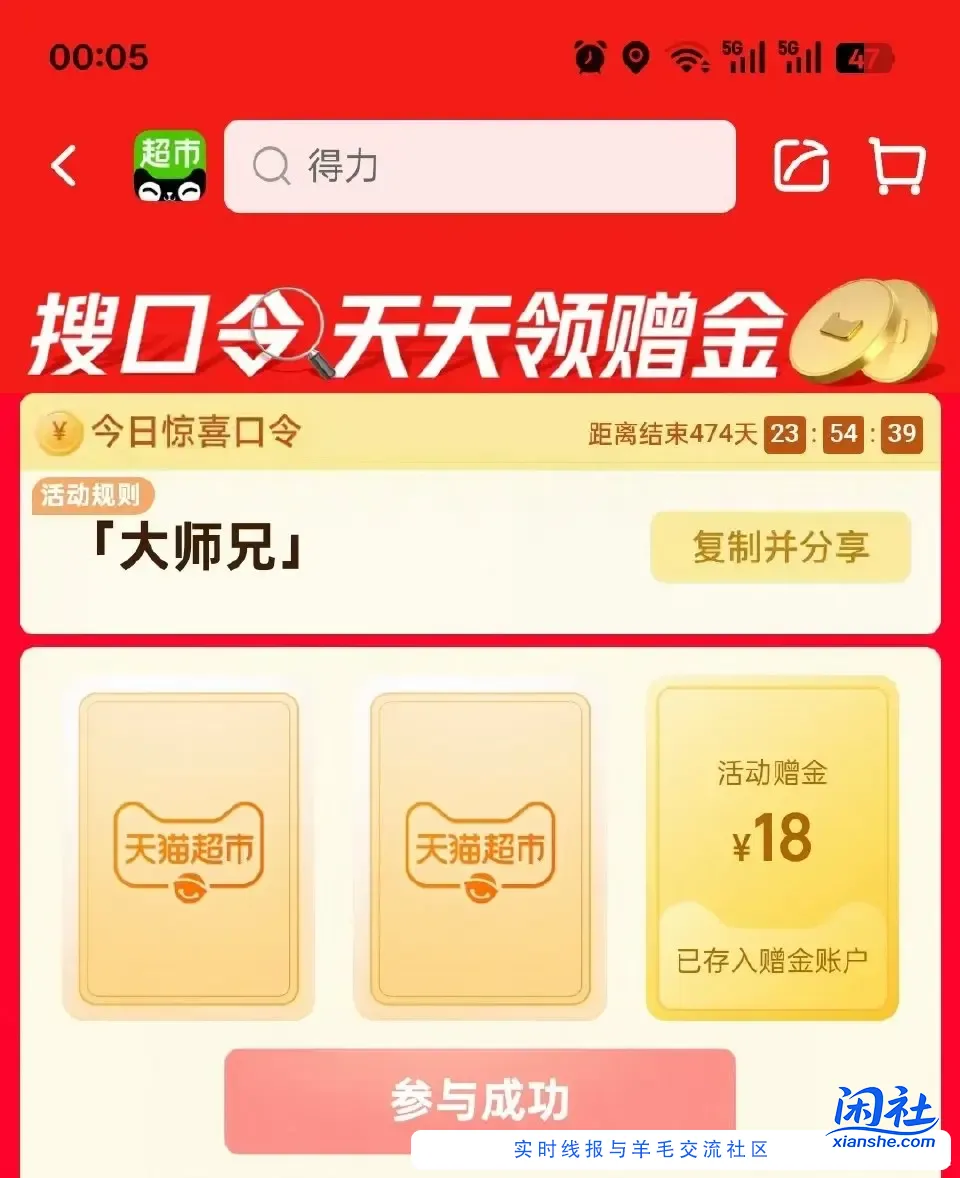Tap the back arrow at top left
Screen dimensions: 960x1178
coord(63,167)
